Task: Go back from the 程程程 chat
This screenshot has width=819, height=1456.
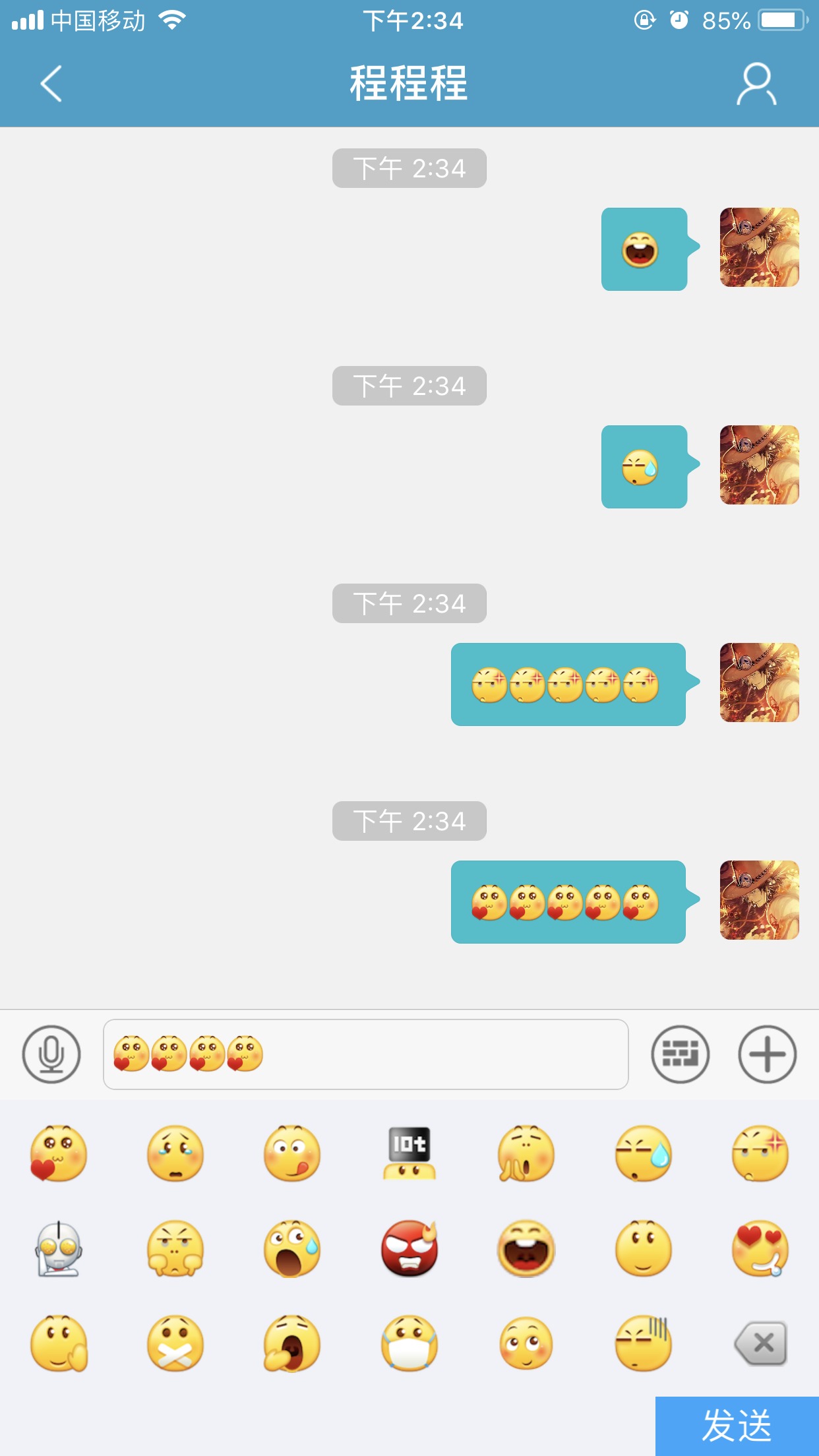Action: tap(51, 84)
